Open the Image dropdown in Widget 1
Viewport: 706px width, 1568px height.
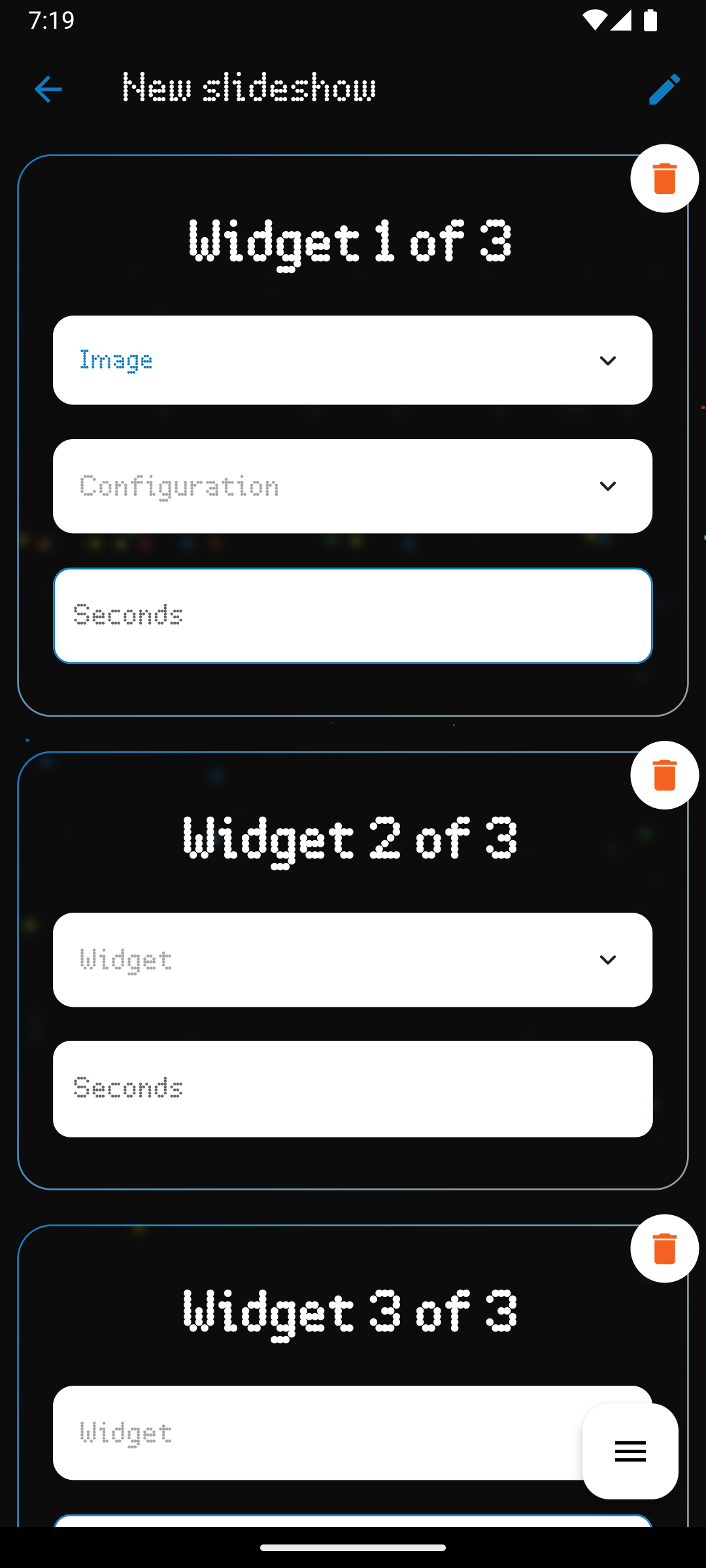pos(353,360)
